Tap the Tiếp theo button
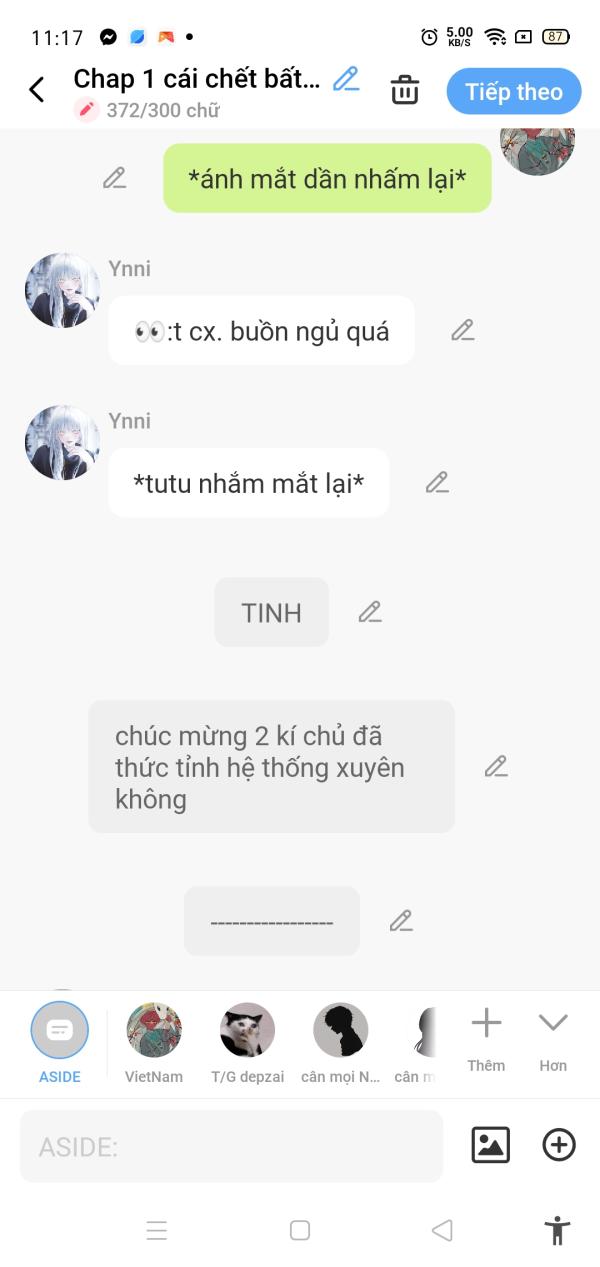 514,91
